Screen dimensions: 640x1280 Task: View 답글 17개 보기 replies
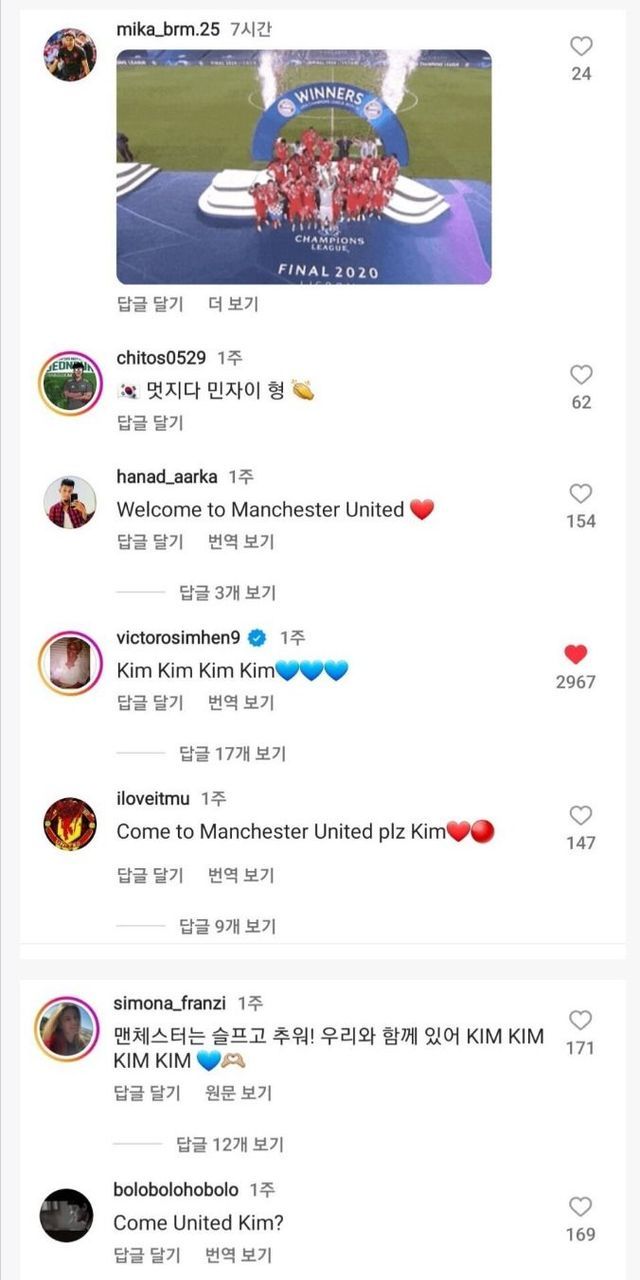[231, 754]
